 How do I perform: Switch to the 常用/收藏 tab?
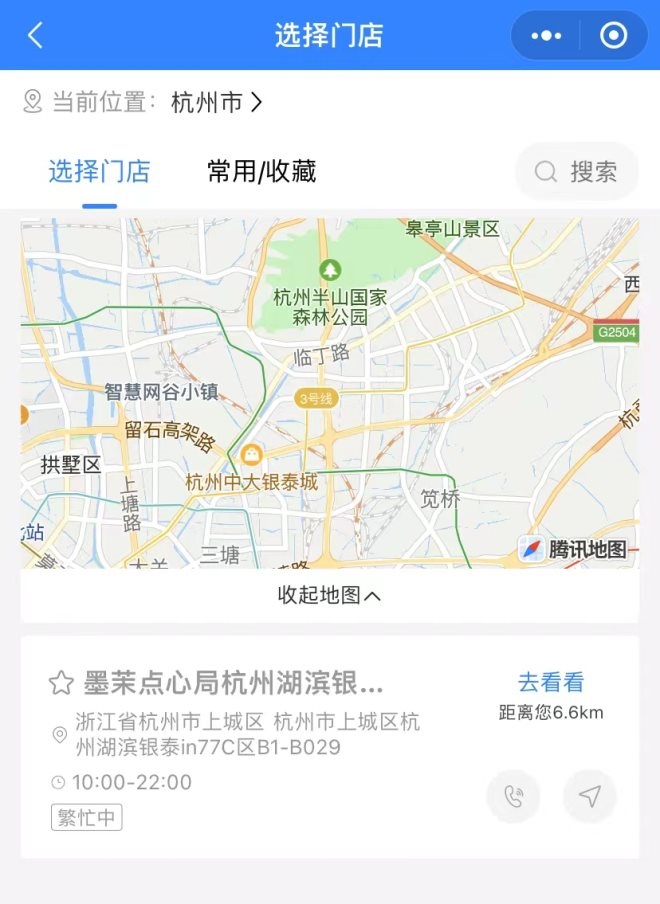(x=261, y=171)
